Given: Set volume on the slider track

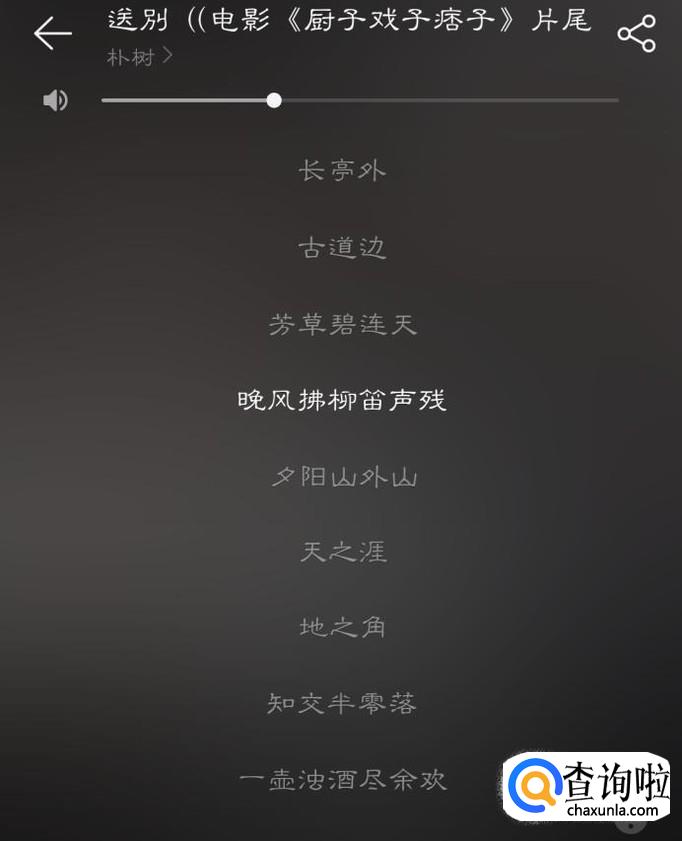Looking at the screenshot, I should click(x=360, y=100).
